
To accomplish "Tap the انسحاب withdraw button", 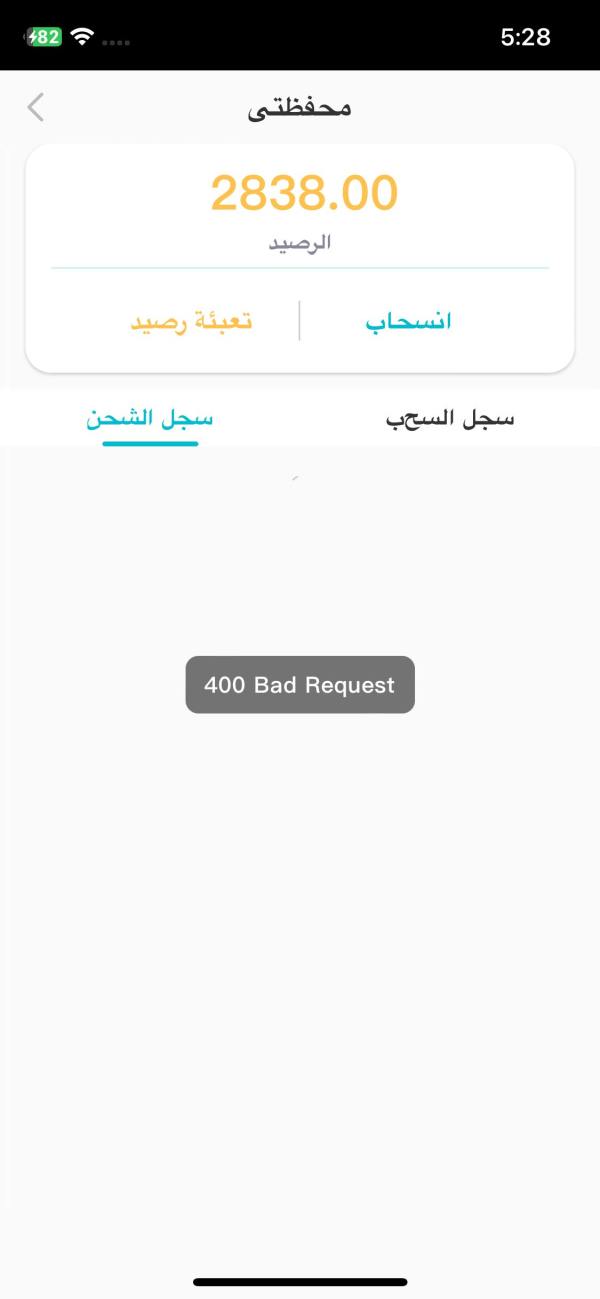I will tap(408, 321).
